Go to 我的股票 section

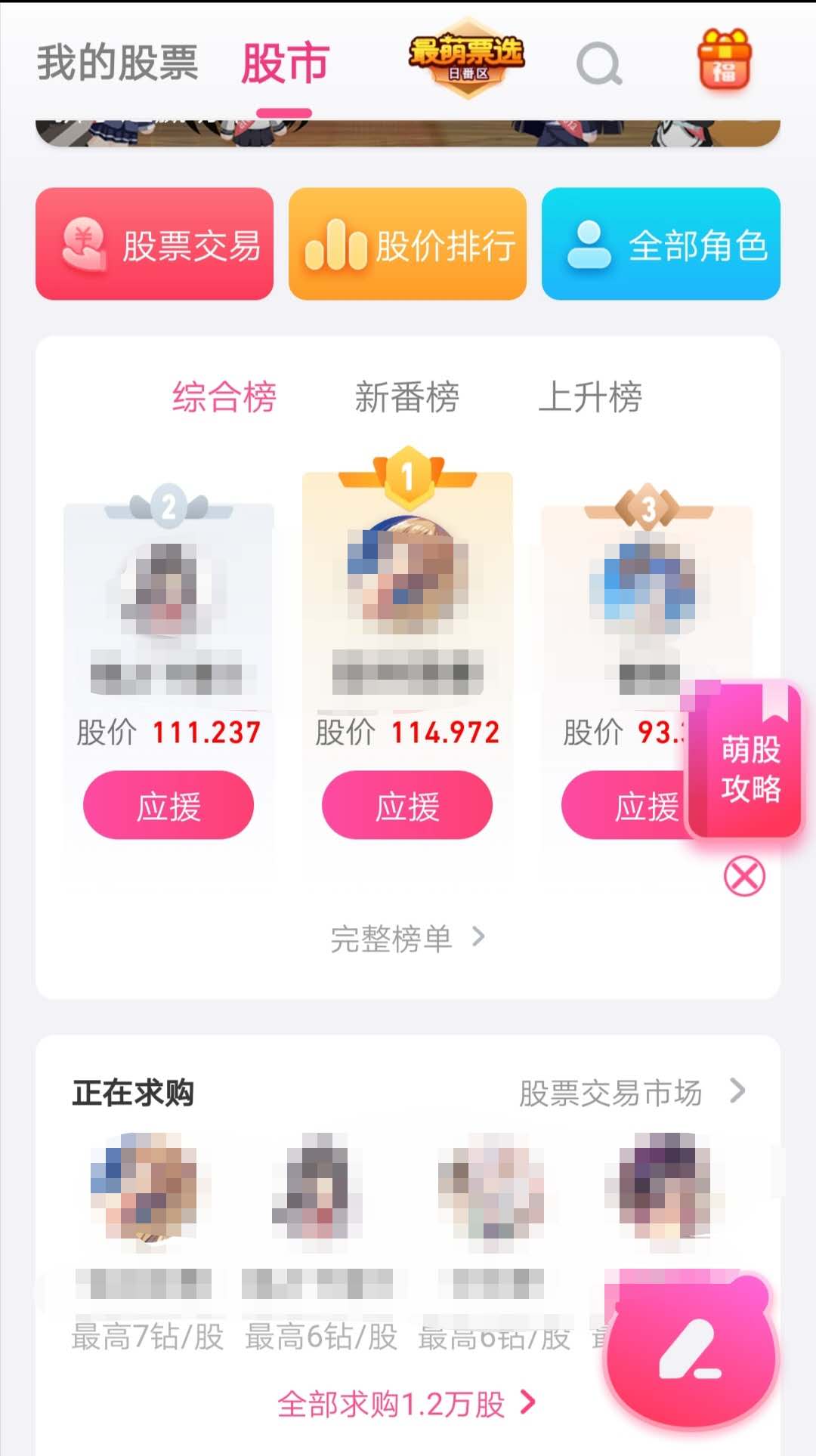(117, 64)
